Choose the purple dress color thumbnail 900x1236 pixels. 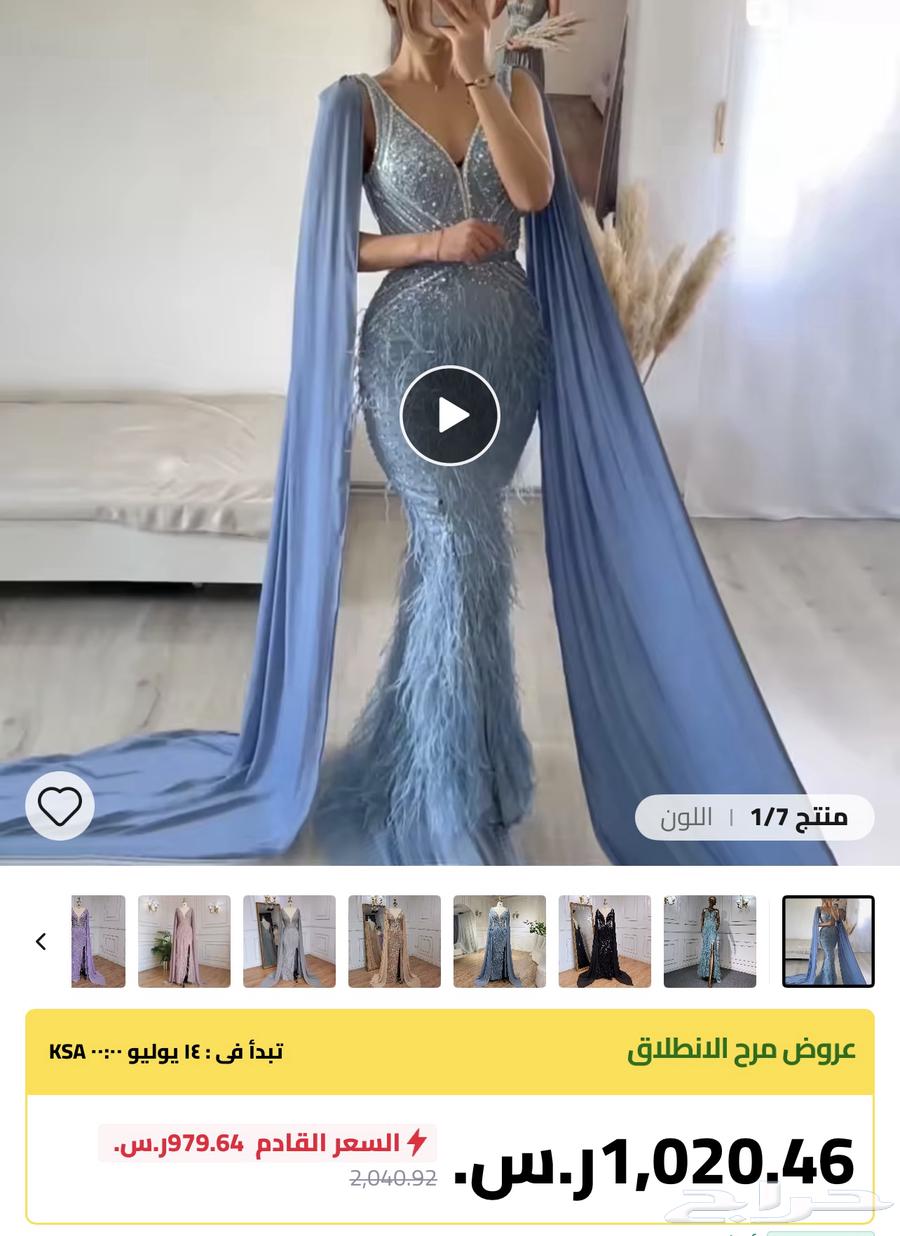98,942
